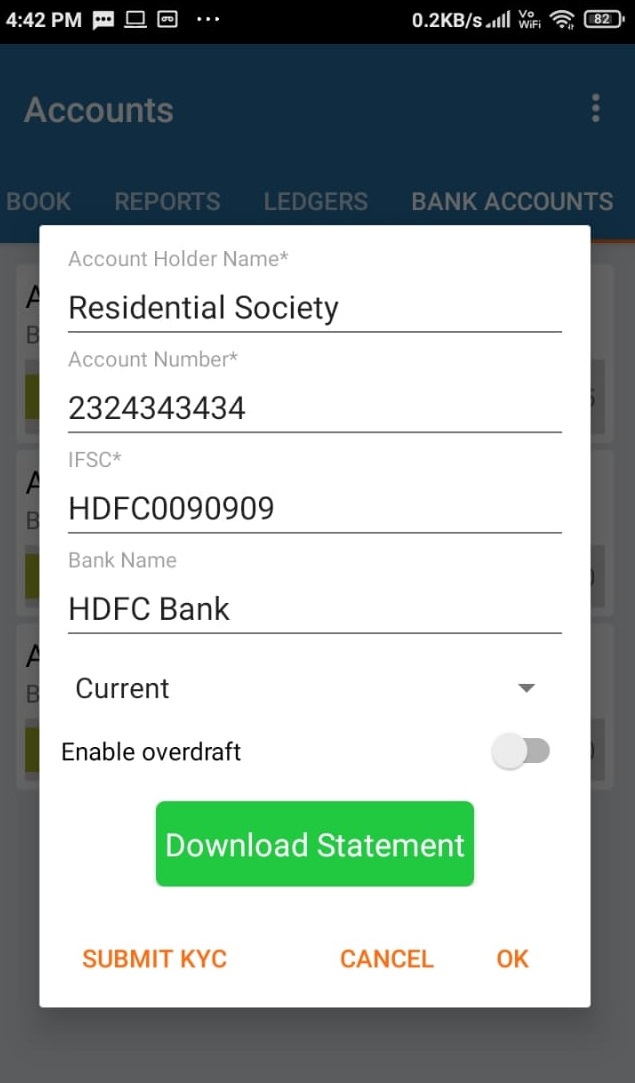The height and width of the screenshot is (1083, 635).
Task: Edit the IFSC code field
Action: 314,508
